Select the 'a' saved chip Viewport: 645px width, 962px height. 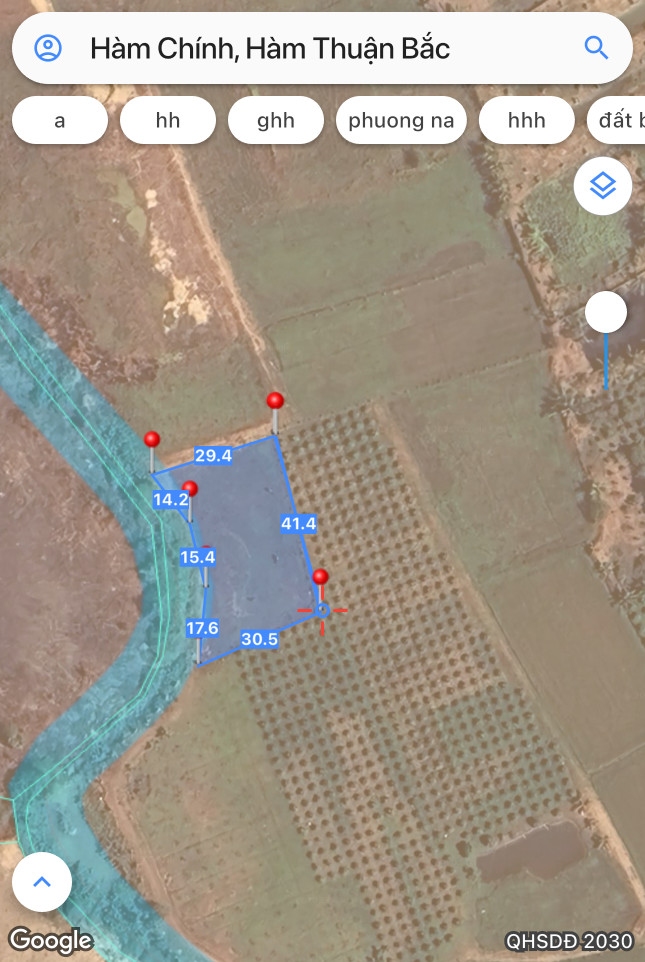click(60, 121)
